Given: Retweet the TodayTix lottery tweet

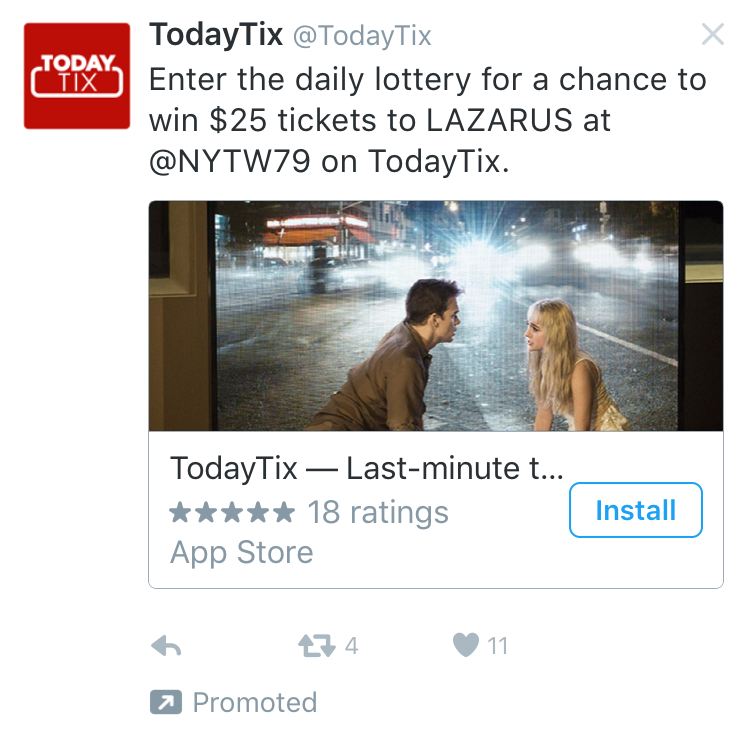Looking at the screenshot, I should (x=317, y=646).
